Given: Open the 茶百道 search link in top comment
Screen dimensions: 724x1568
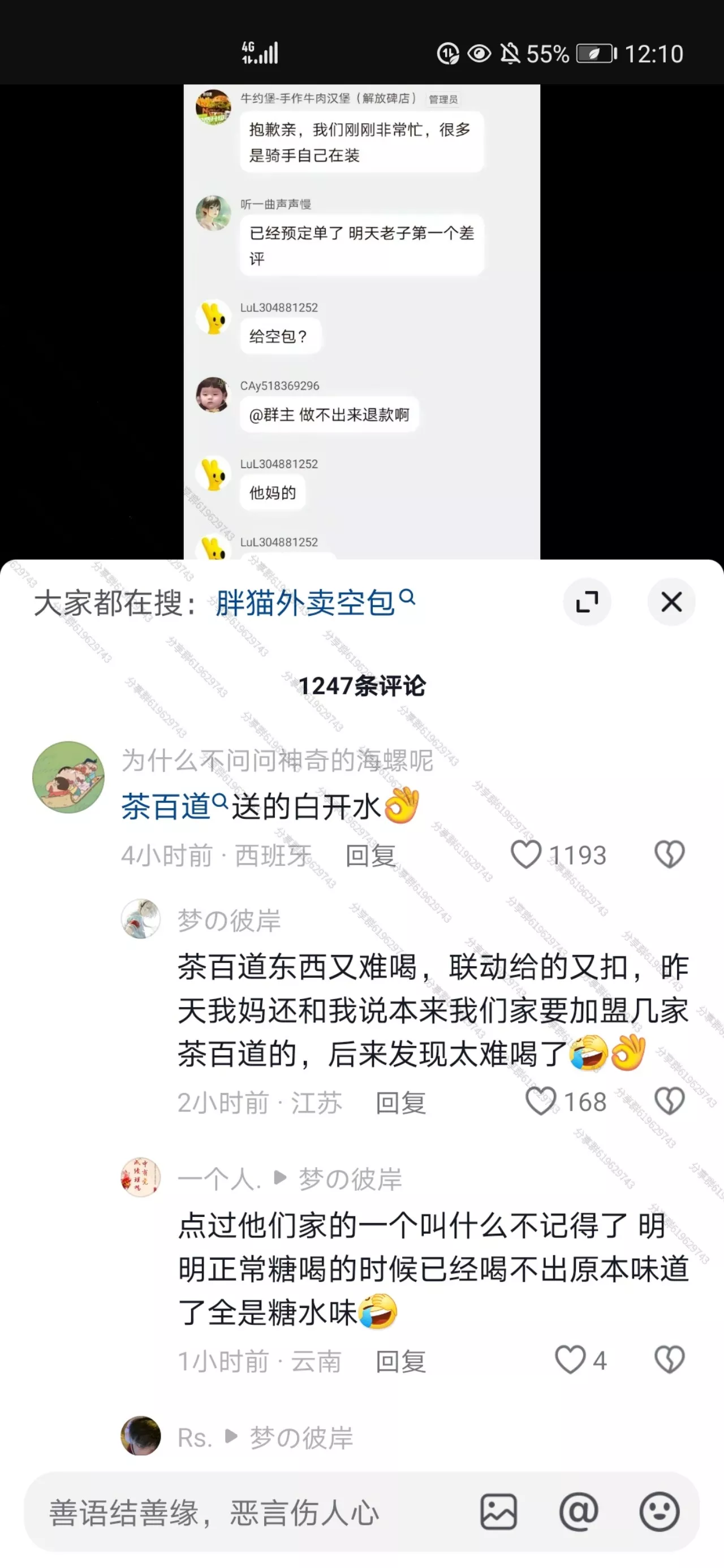Looking at the screenshot, I should click(x=174, y=806).
